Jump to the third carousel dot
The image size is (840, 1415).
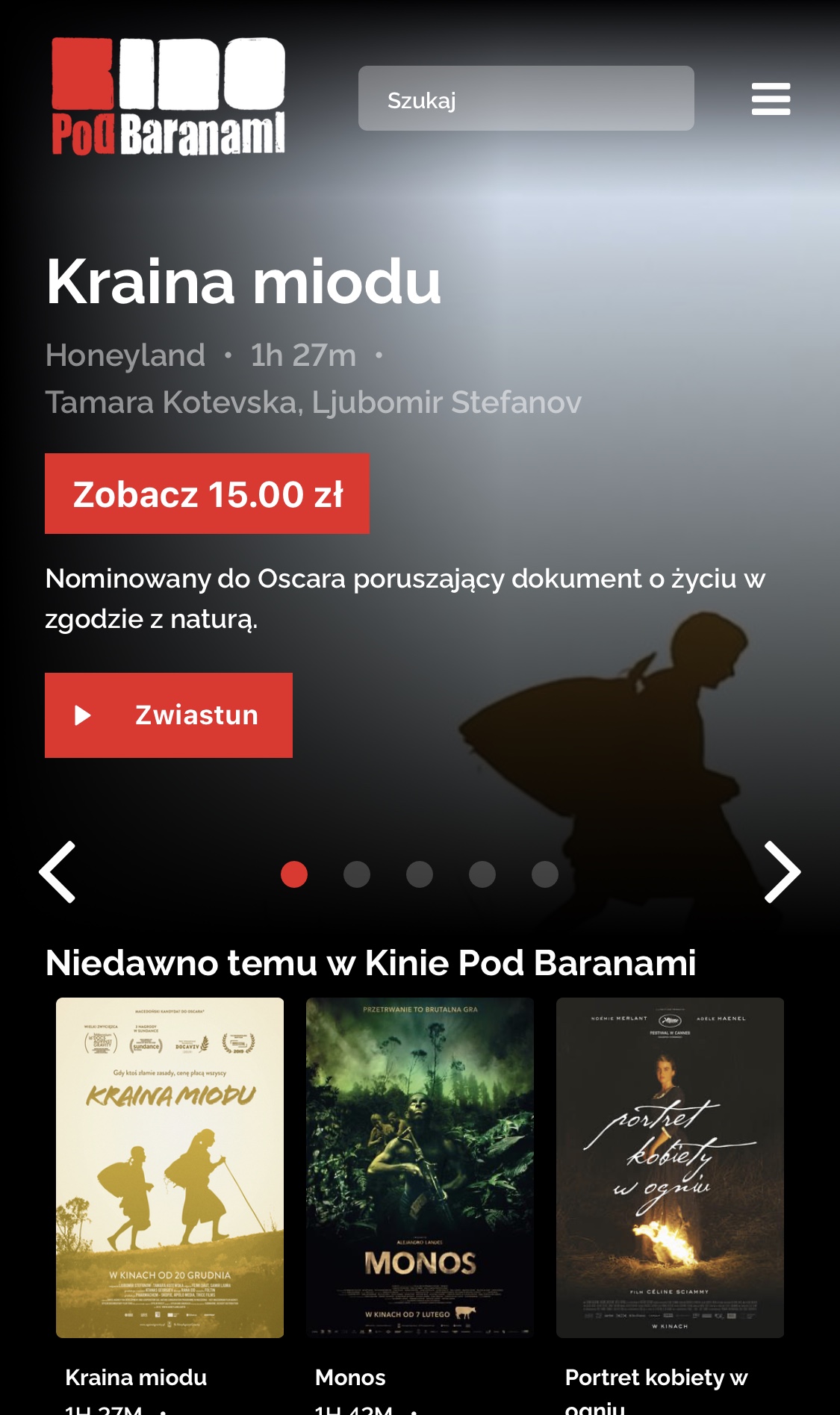coord(420,874)
